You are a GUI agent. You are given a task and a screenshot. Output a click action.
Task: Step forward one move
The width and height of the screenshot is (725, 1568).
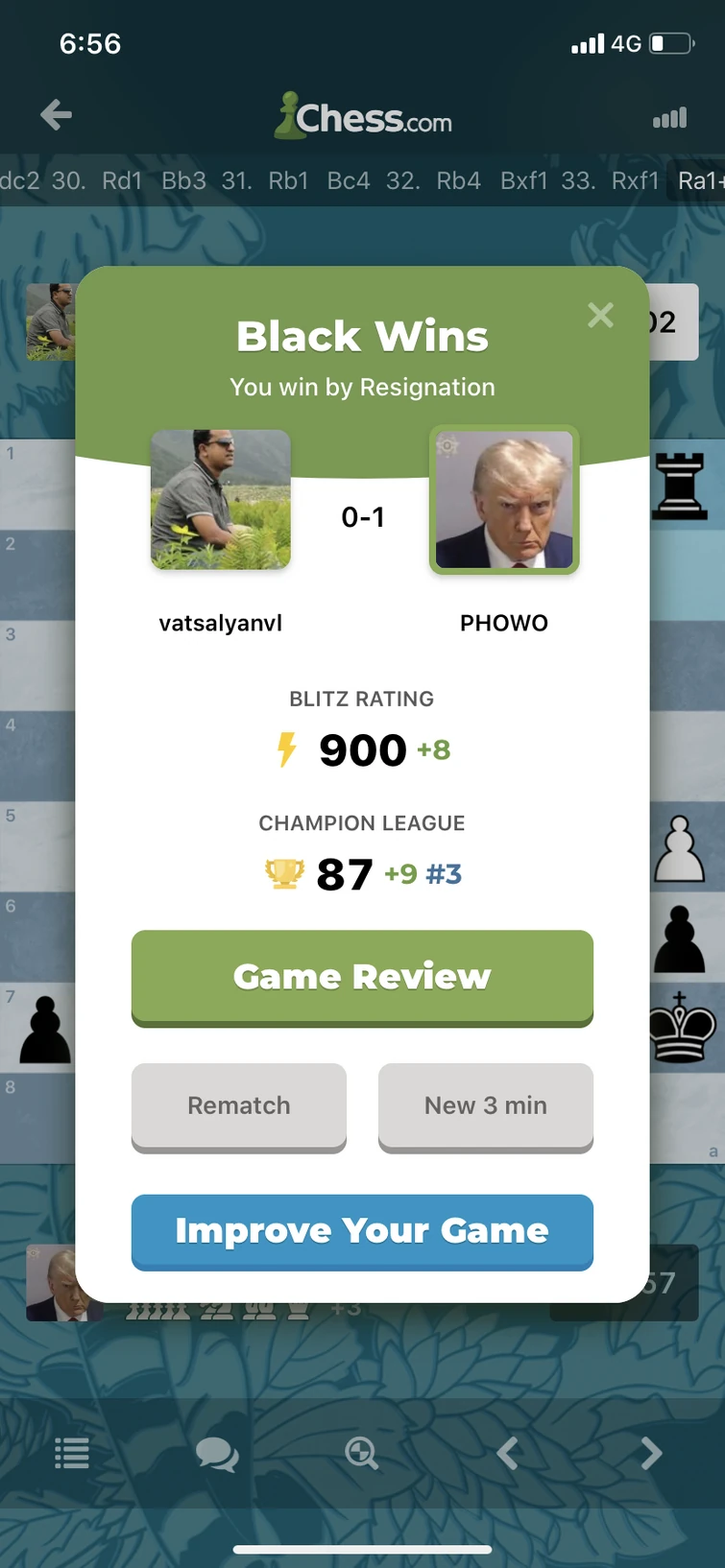click(x=651, y=1454)
